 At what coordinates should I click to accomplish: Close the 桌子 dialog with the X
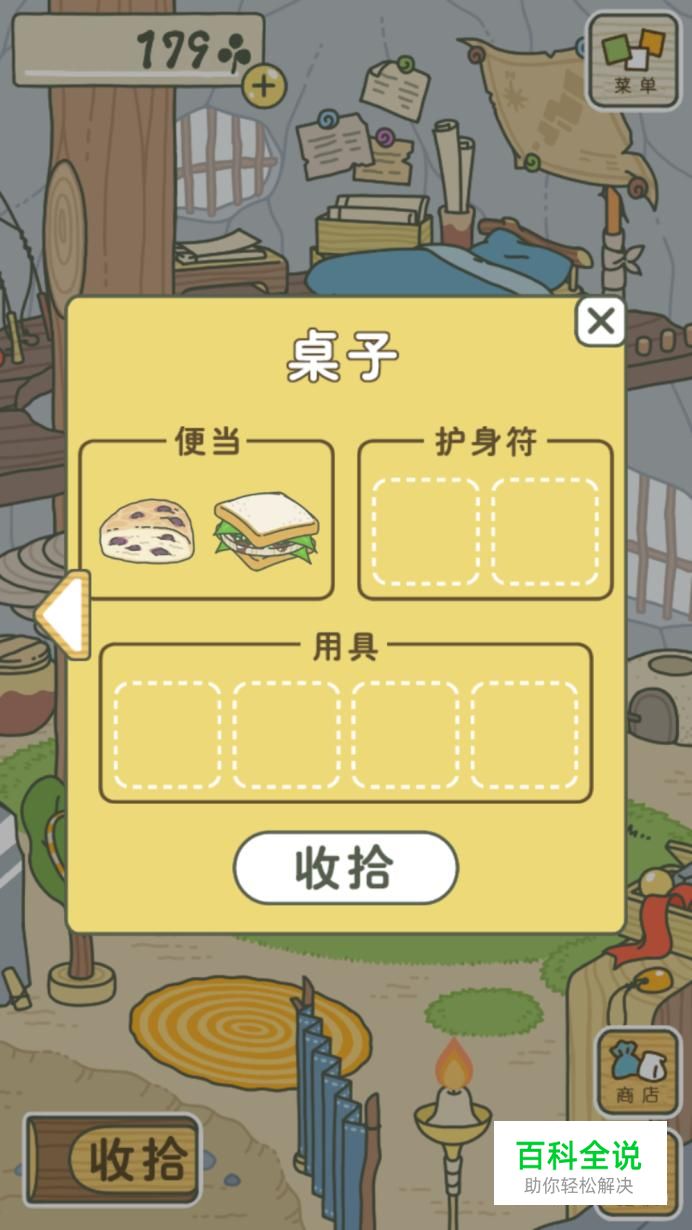(x=600, y=321)
